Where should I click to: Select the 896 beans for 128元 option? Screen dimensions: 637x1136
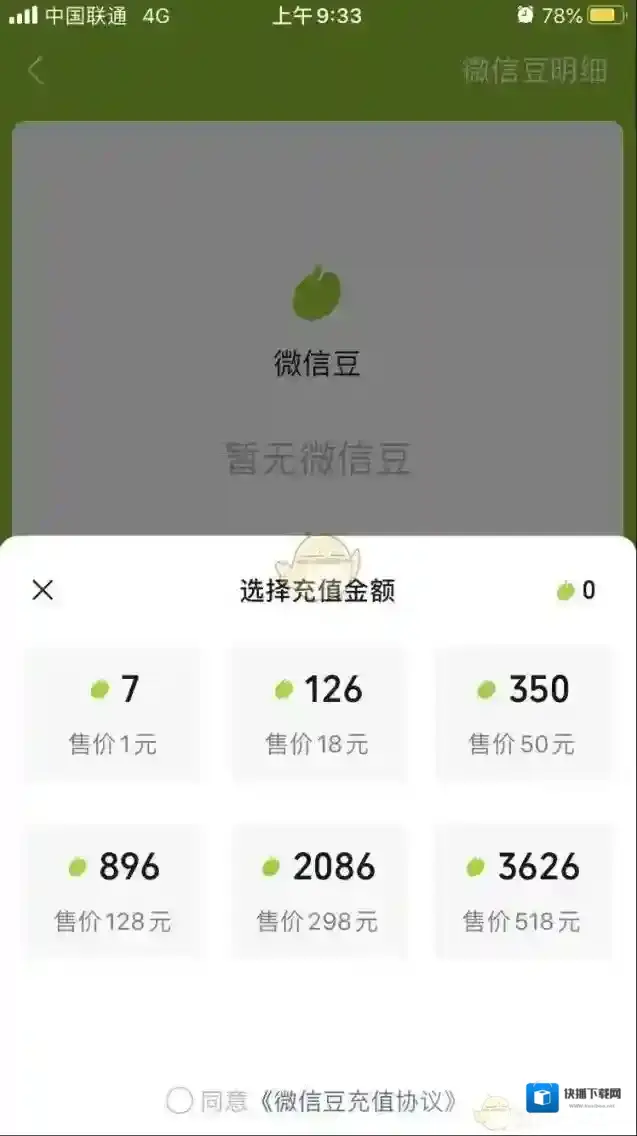pos(112,891)
